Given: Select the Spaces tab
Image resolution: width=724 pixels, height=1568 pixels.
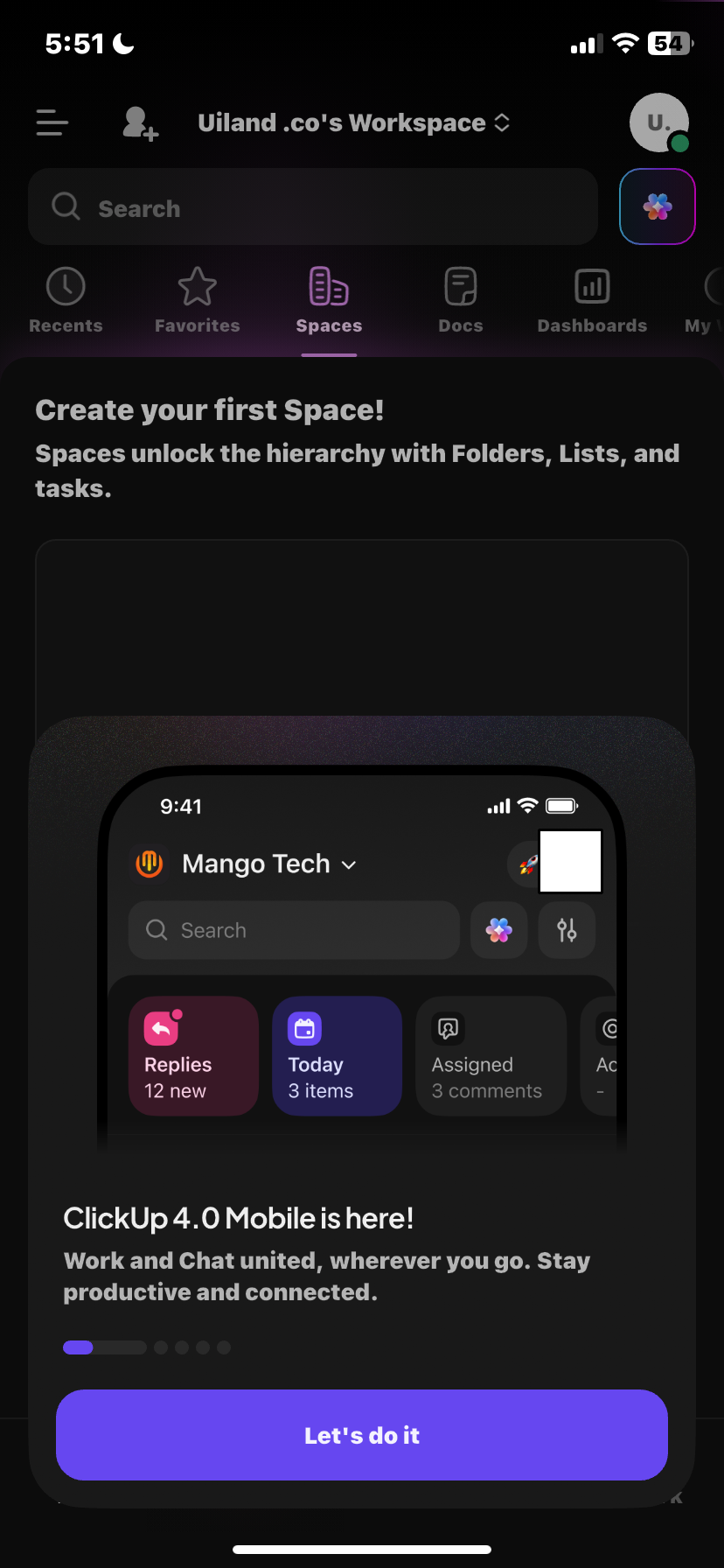Looking at the screenshot, I should [329, 301].
